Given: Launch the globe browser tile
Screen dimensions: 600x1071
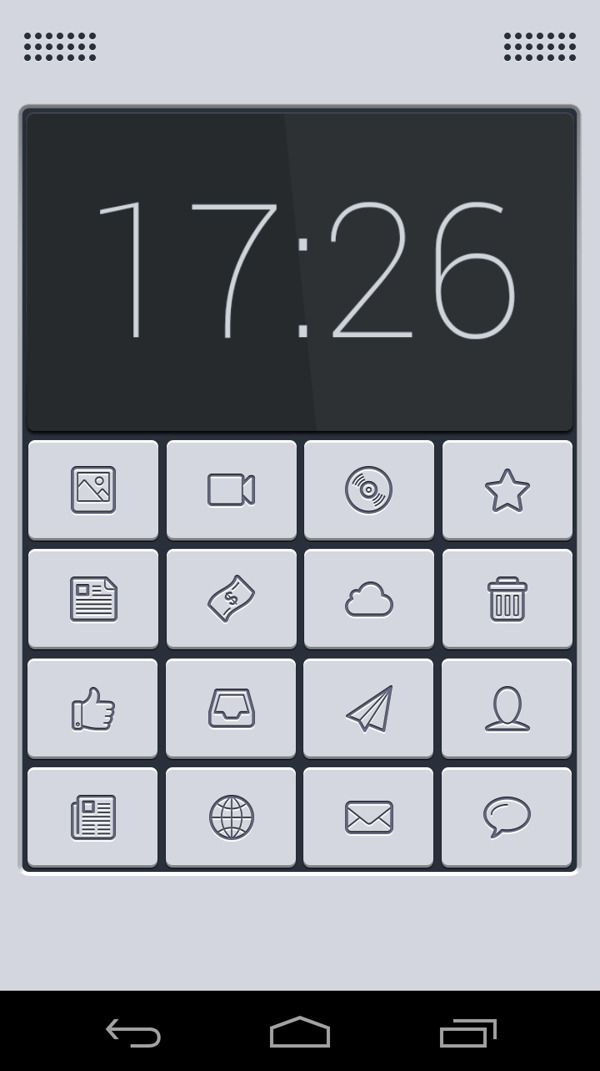Looking at the screenshot, I should [231, 817].
